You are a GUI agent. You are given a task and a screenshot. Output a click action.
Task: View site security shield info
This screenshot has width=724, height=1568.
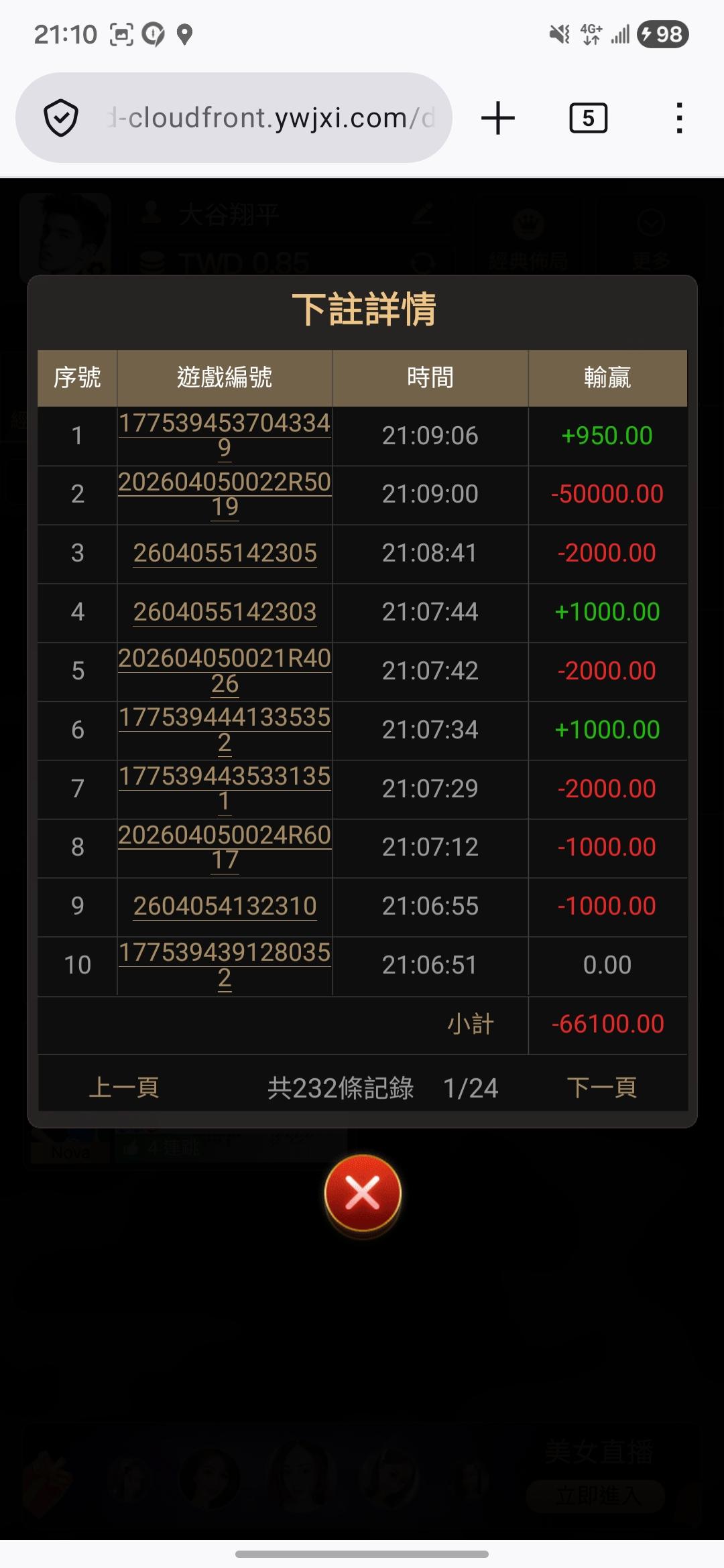tap(61, 118)
